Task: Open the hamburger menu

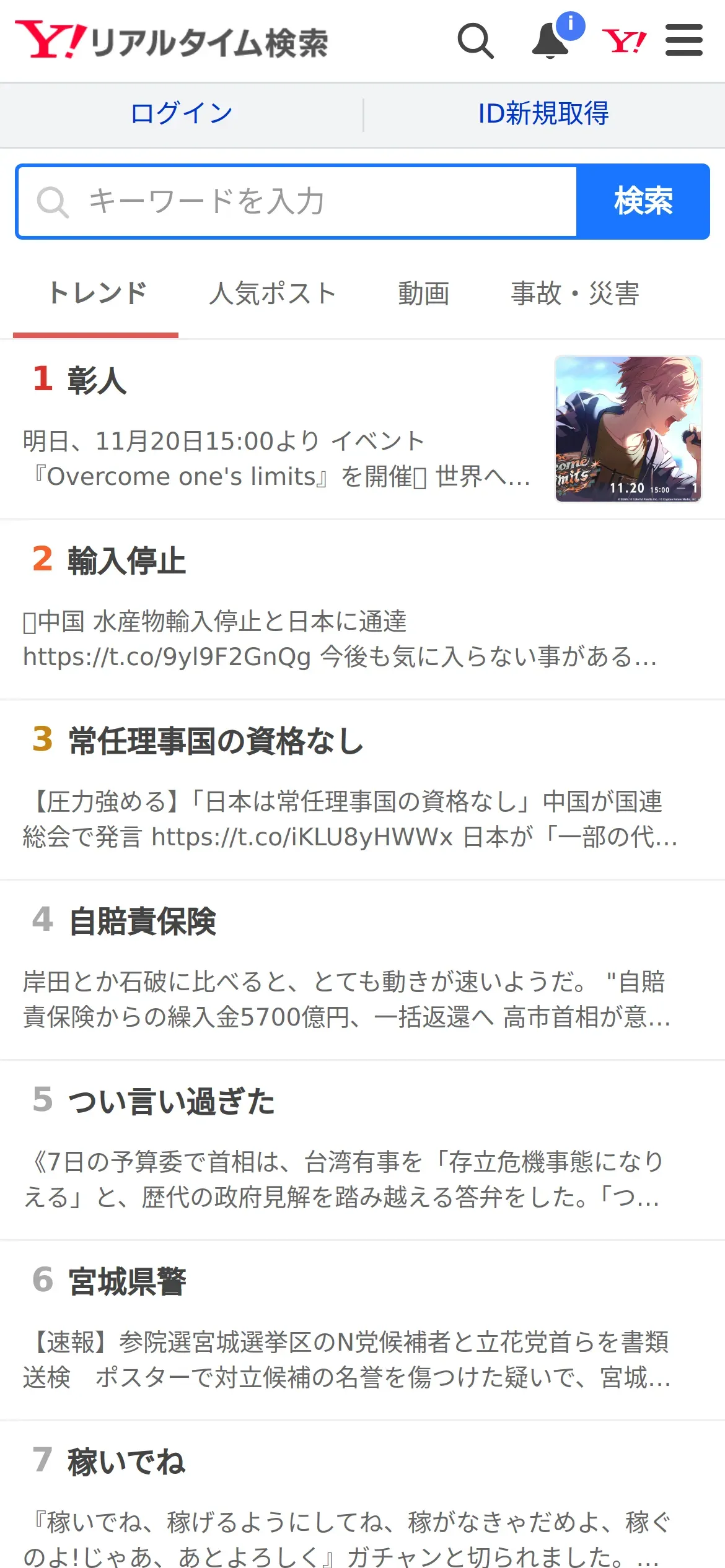Action: click(x=683, y=41)
